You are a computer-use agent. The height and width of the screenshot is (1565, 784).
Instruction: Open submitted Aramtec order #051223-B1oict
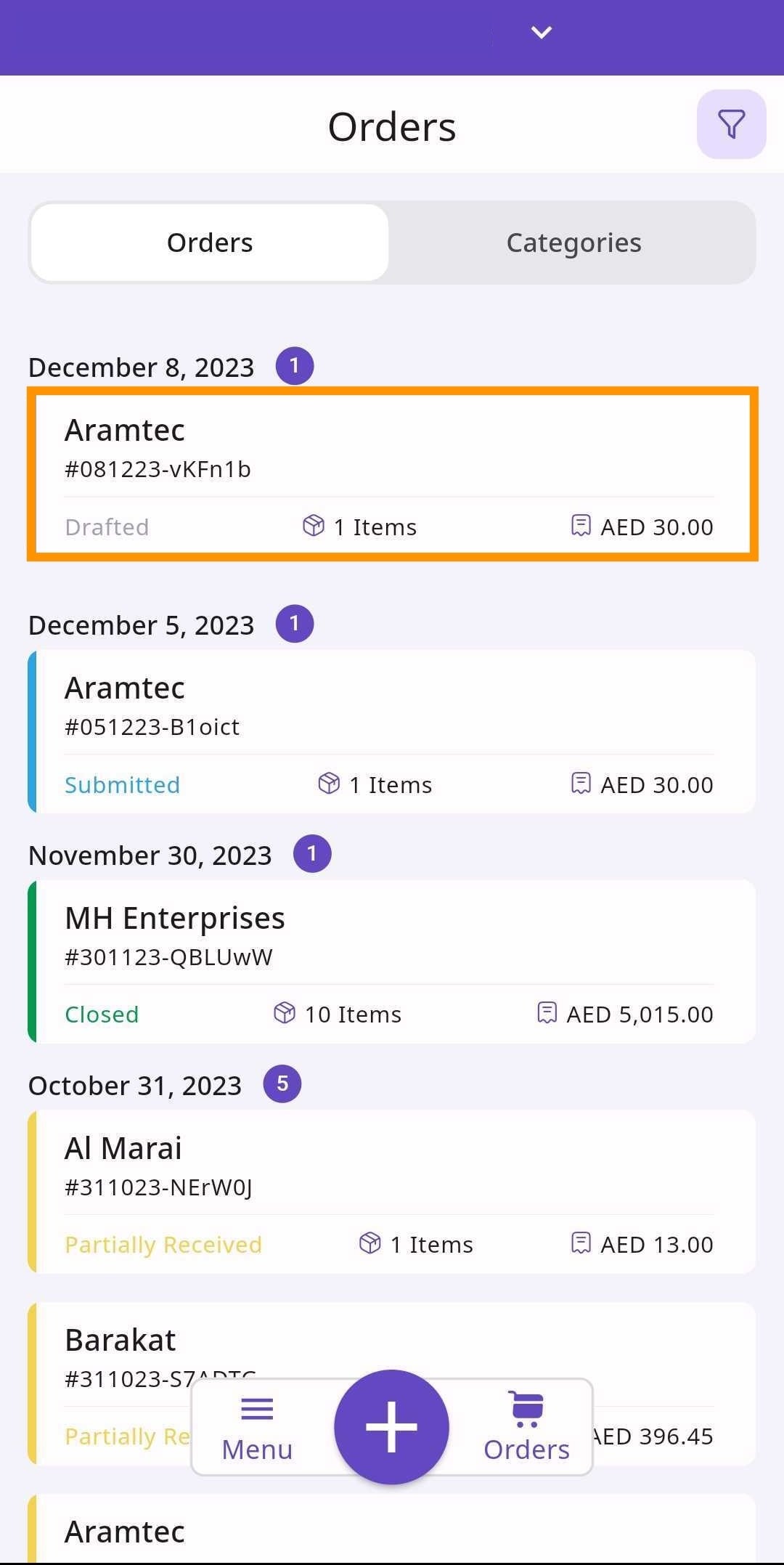coord(392,731)
